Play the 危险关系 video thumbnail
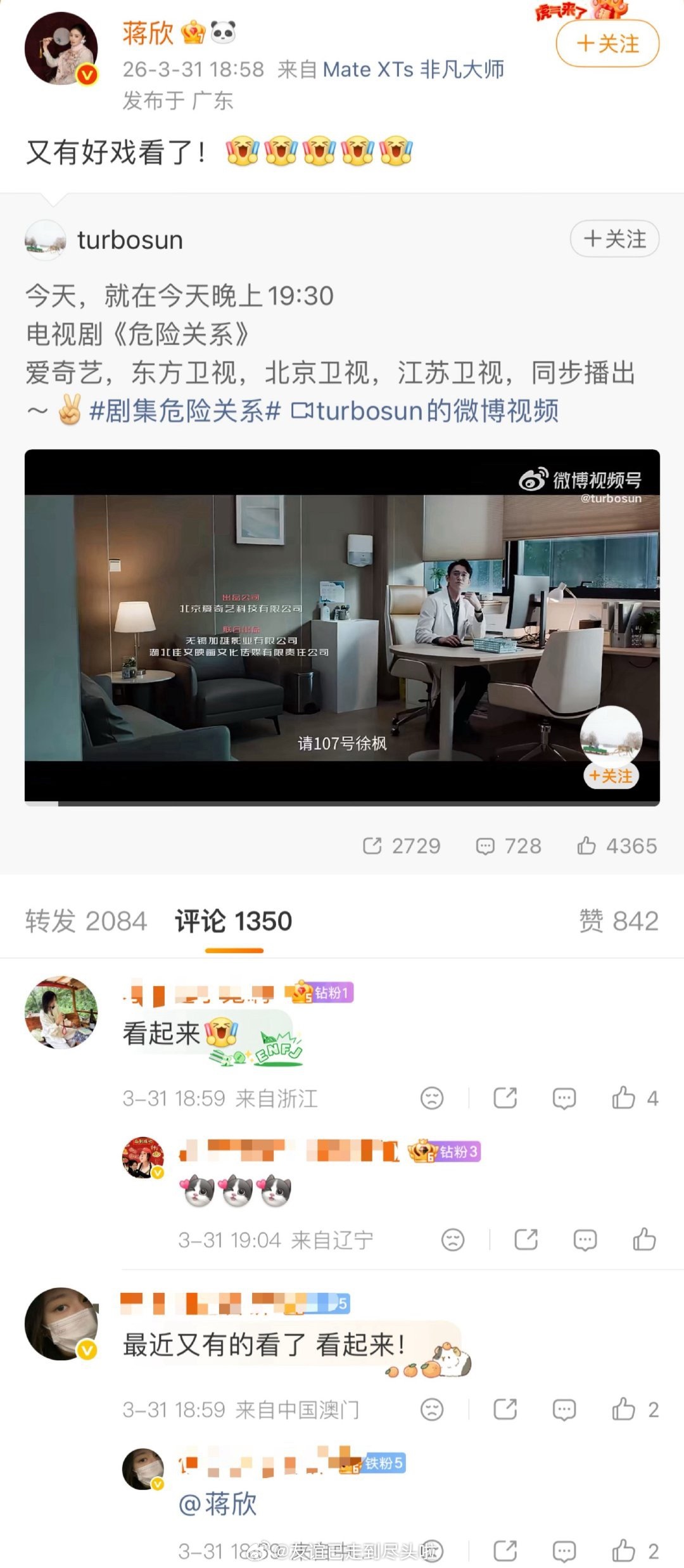The width and height of the screenshot is (684, 1568). pos(342,627)
